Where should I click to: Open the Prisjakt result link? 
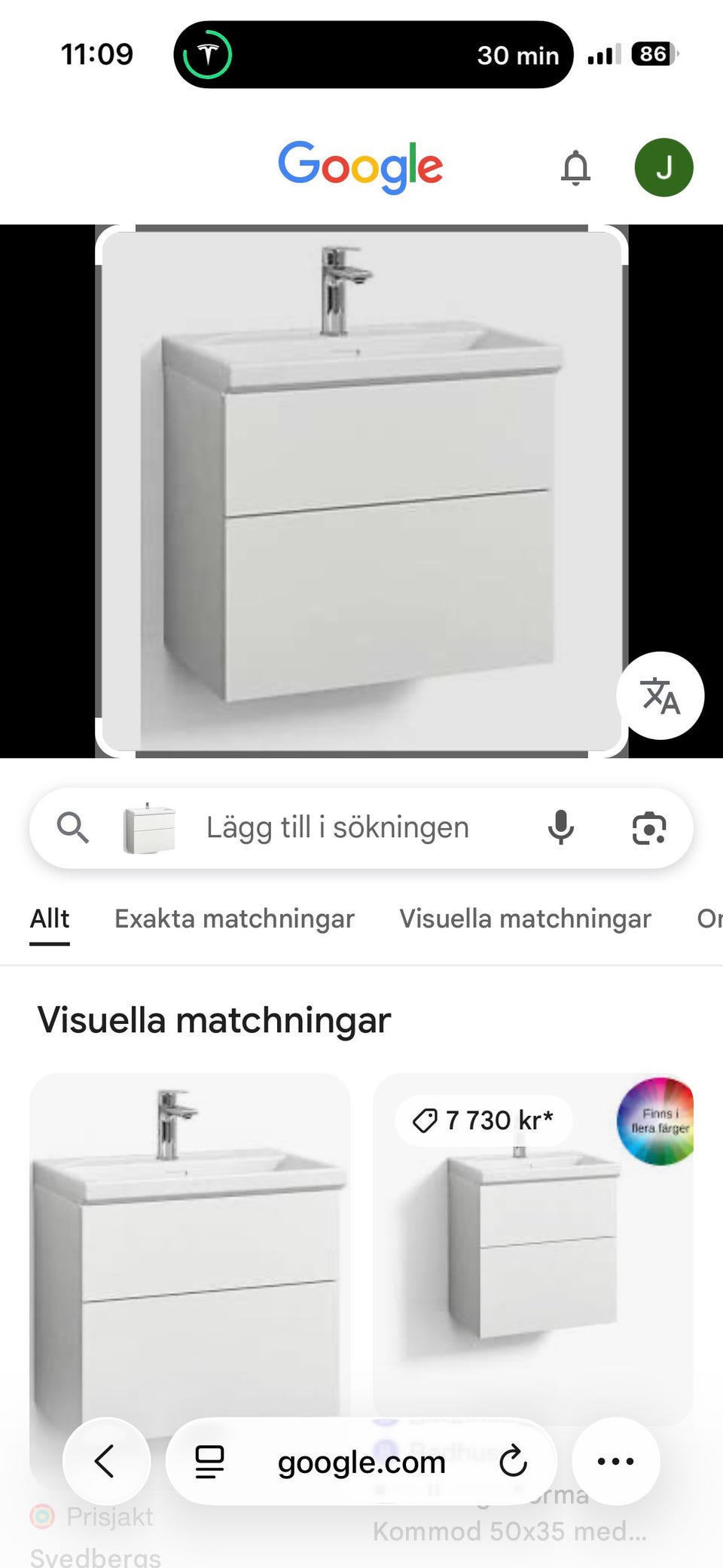93,1515
